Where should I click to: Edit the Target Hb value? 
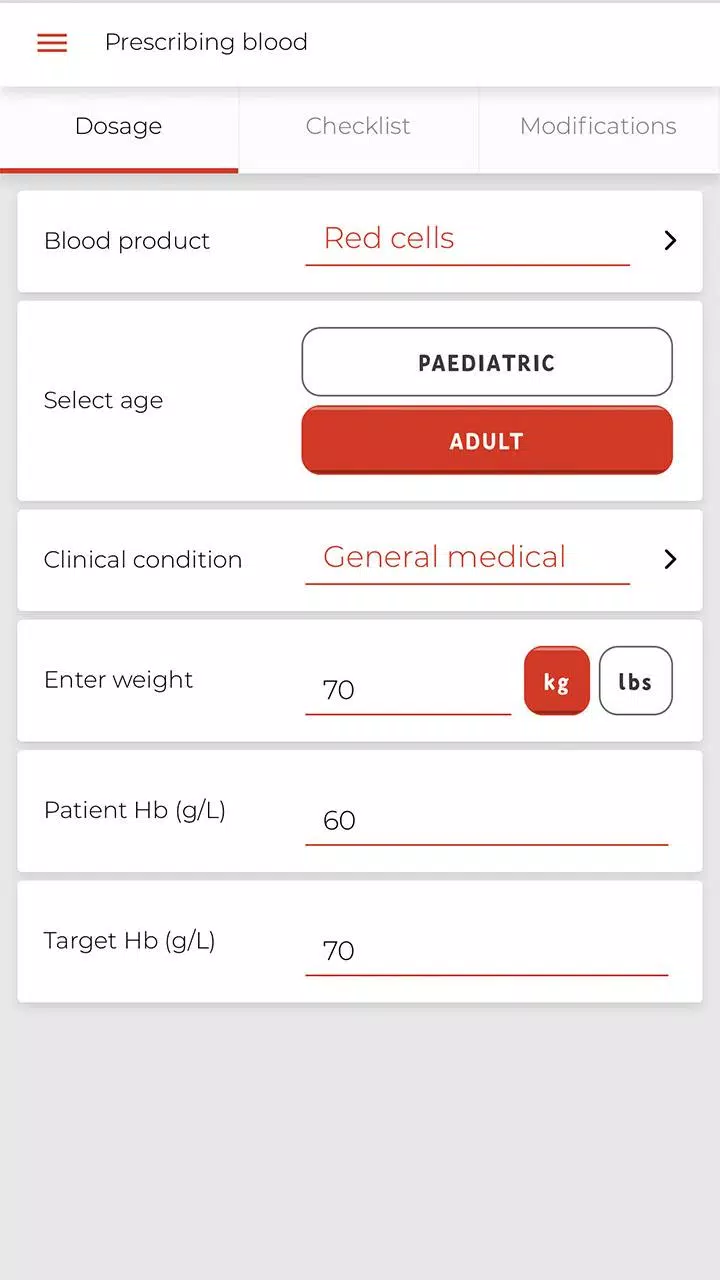pos(486,950)
